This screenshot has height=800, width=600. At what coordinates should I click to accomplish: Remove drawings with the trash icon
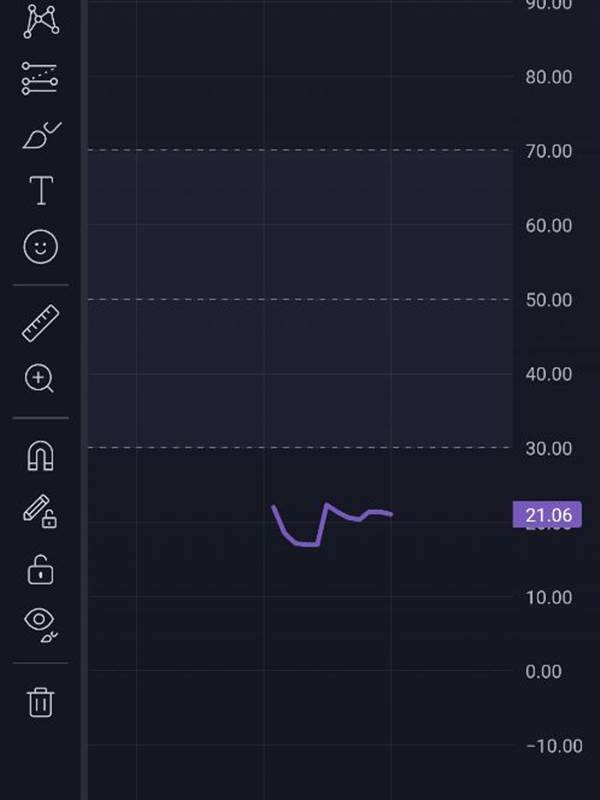coord(40,701)
